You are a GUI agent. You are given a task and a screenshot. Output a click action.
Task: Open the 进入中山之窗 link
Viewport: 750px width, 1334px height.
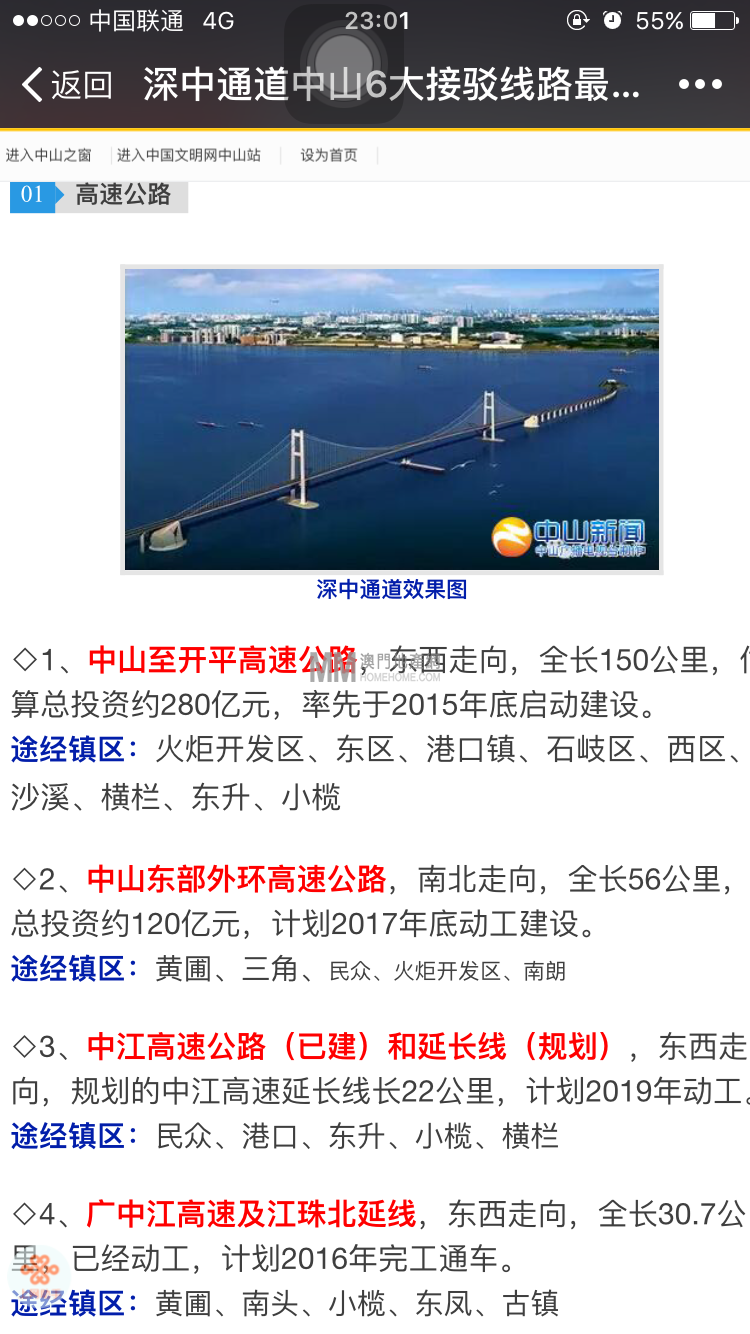tap(49, 155)
